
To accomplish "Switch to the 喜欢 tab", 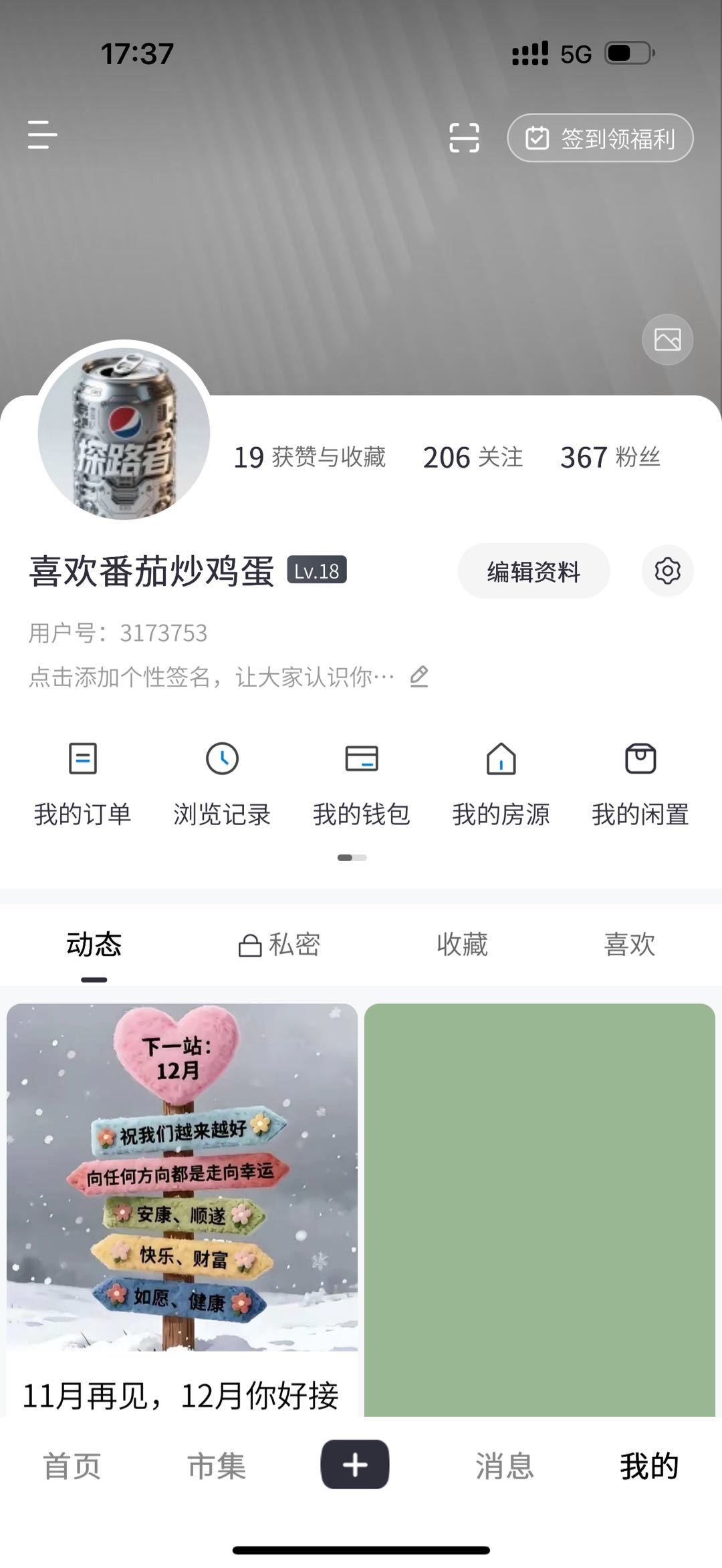I will pyautogui.click(x=629, y=945).
